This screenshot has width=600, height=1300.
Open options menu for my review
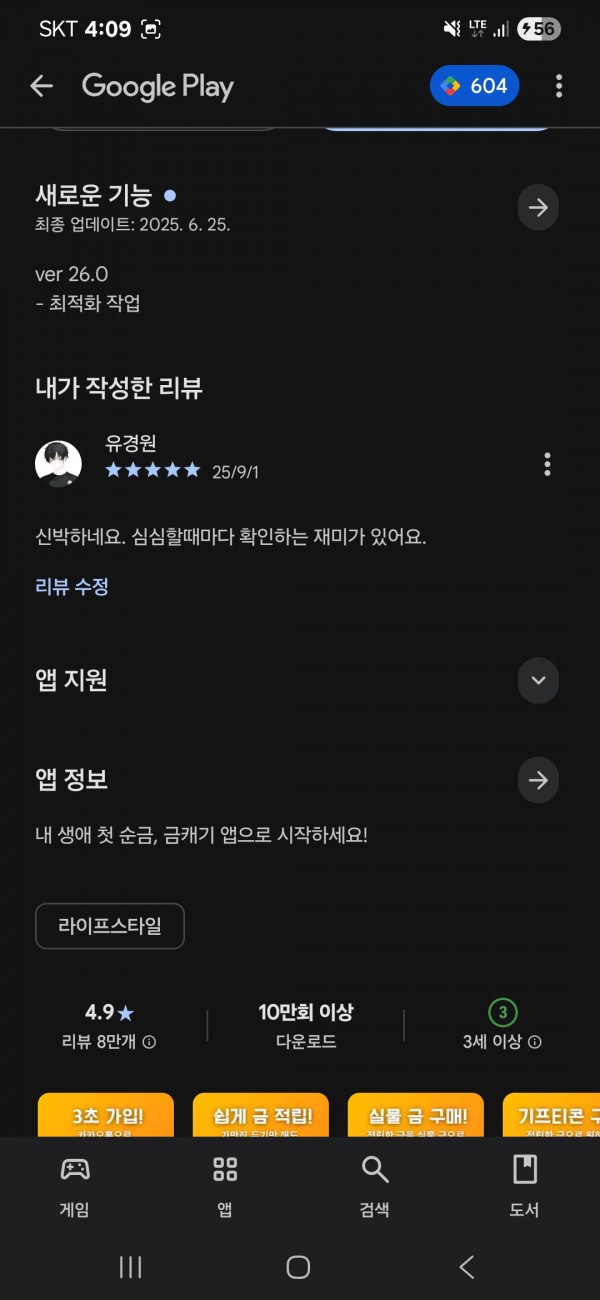(547, 464)
